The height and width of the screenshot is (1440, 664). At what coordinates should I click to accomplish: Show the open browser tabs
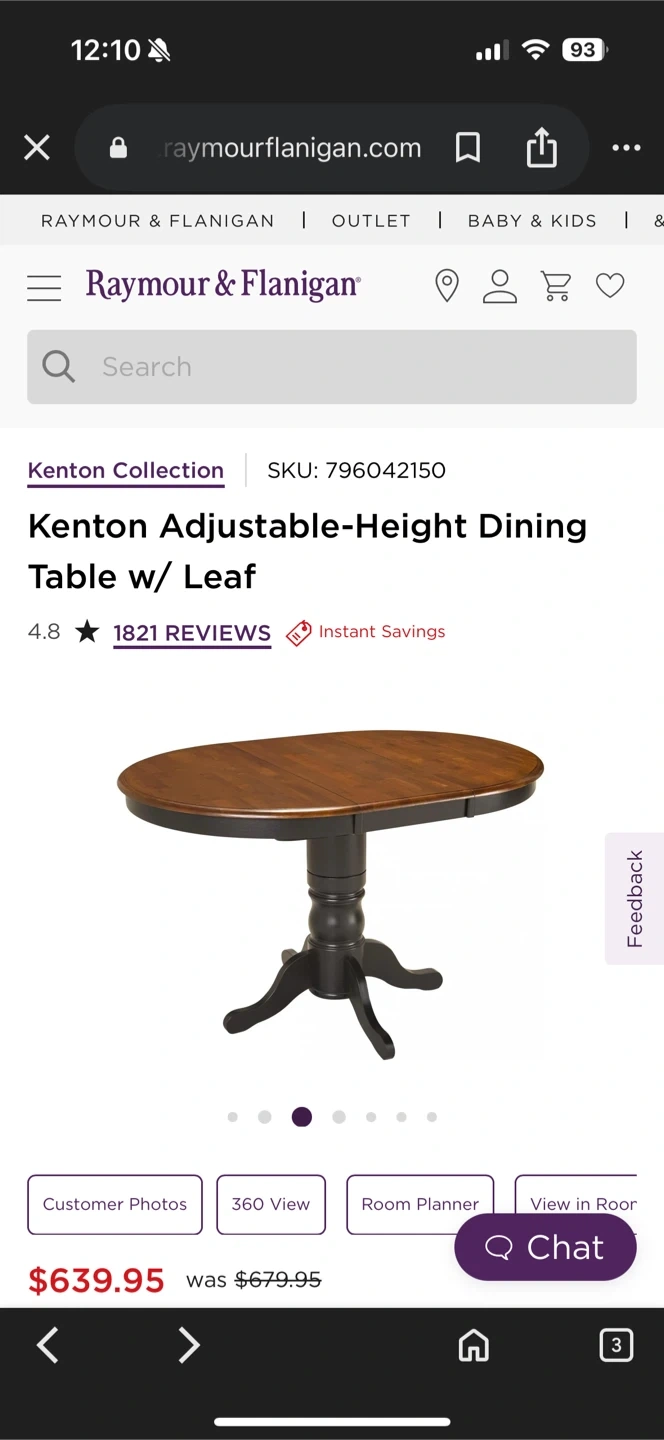[616, 1345]
